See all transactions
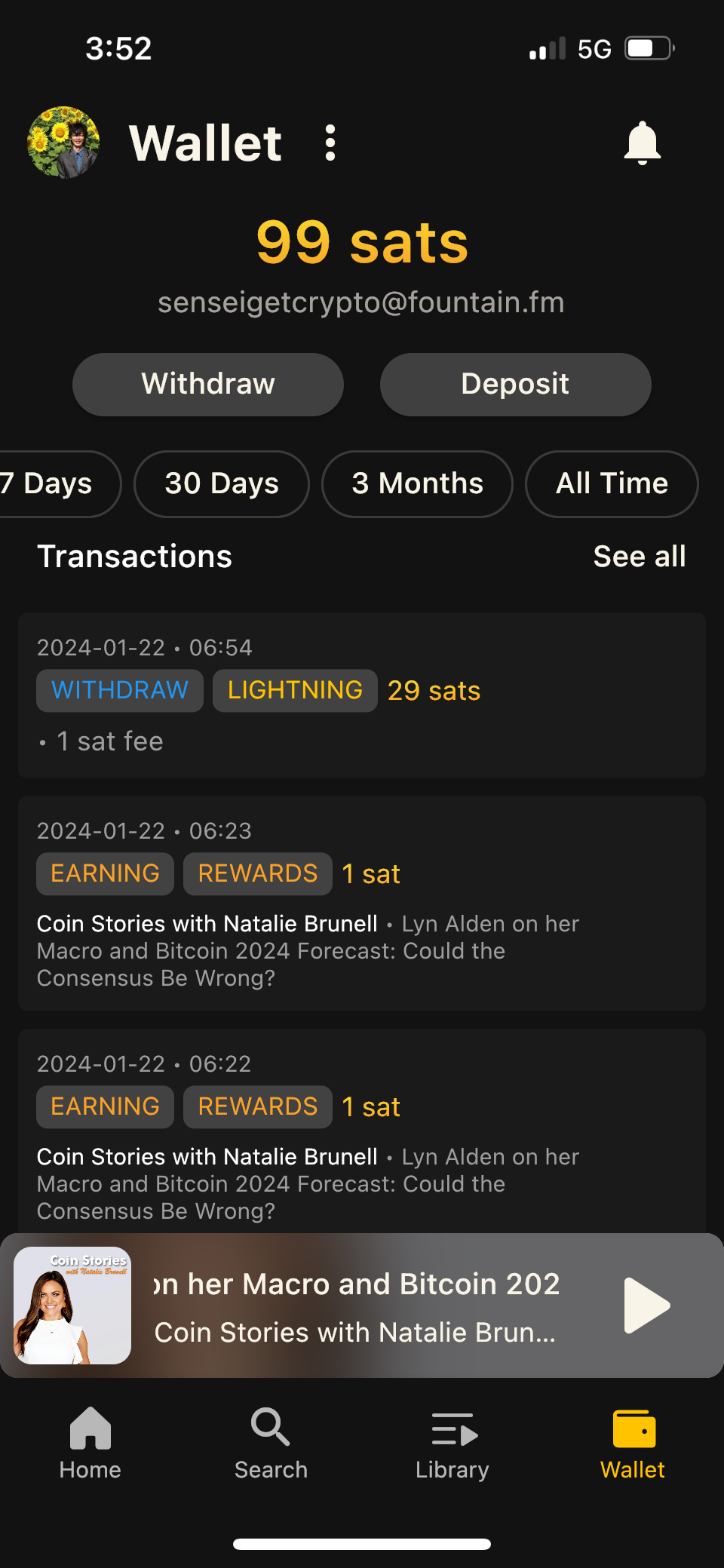 pyautogui.click(x=639, y=557)
